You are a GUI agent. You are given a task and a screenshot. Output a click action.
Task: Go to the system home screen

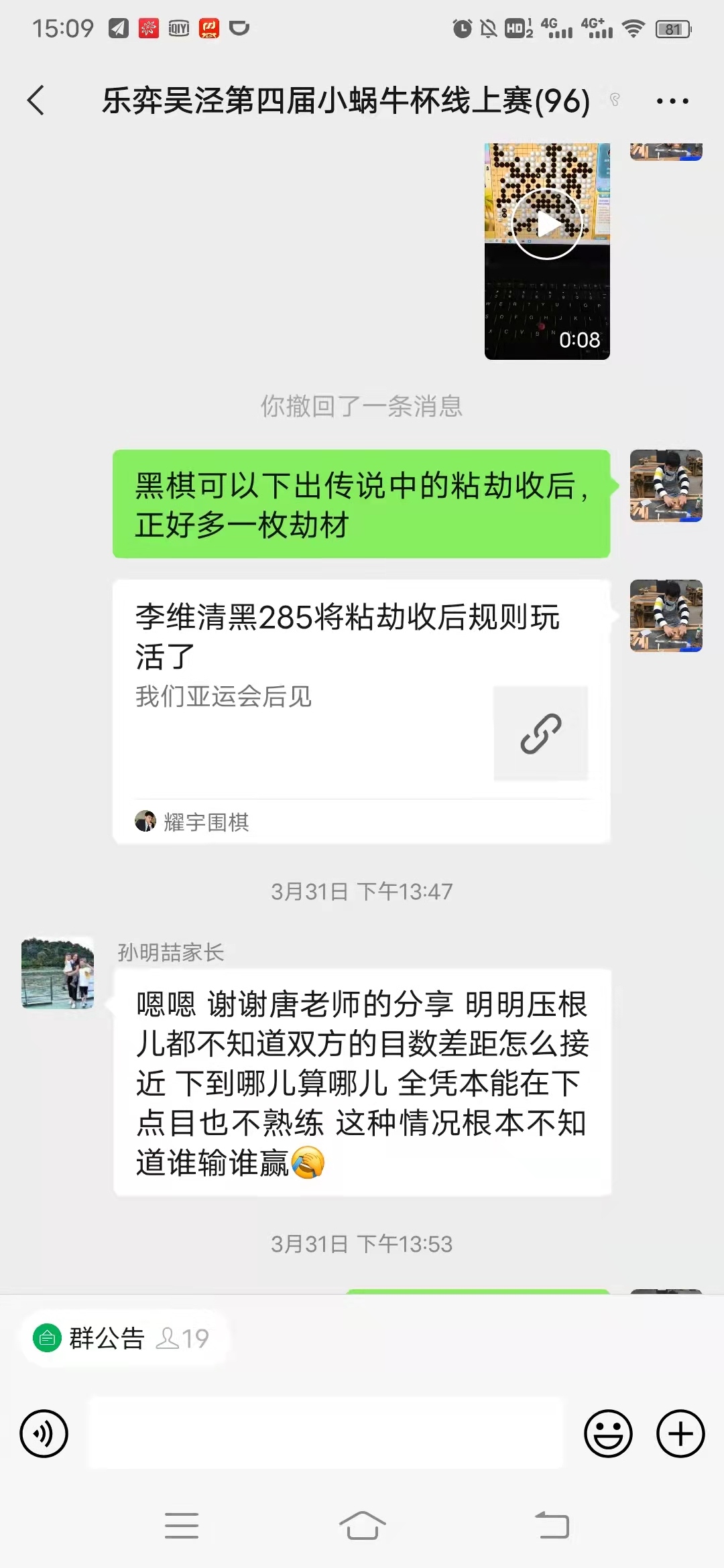[362, 1526]
